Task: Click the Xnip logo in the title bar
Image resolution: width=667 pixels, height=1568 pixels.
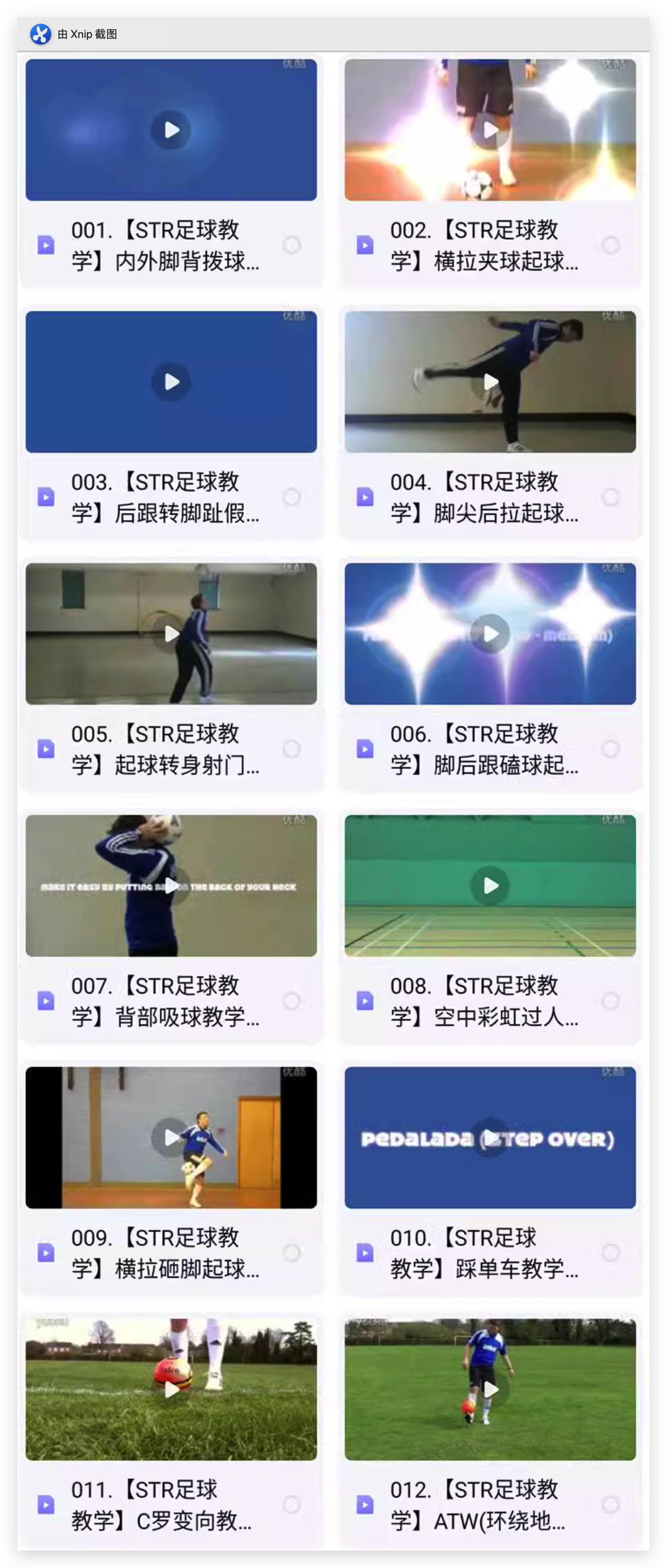Action: coord(40,34)
